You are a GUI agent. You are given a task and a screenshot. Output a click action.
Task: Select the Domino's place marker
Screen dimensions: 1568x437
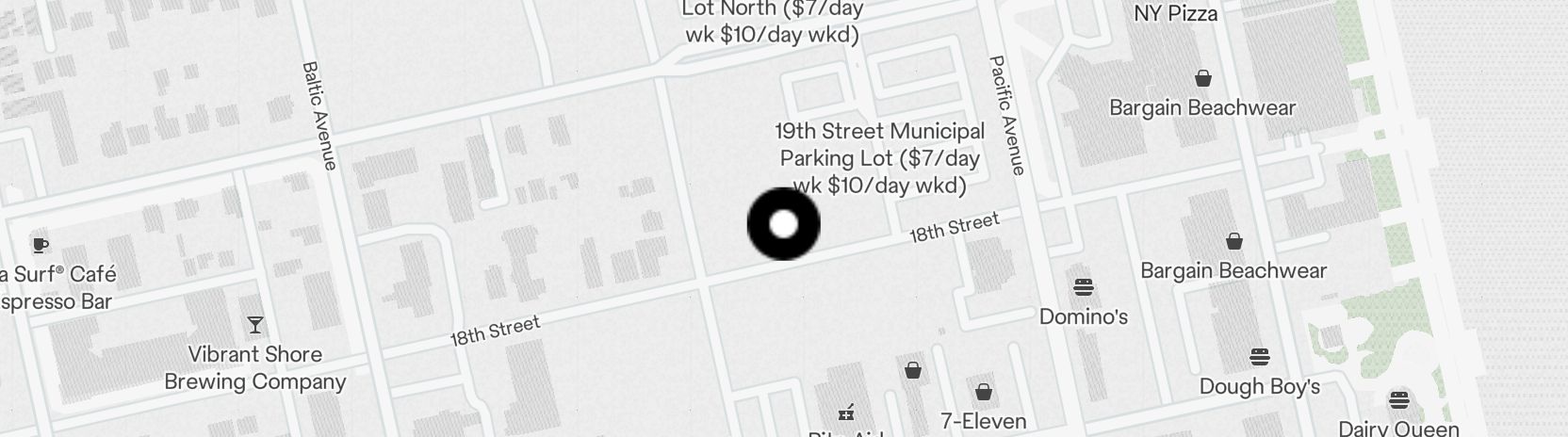pyautogui.click(x=1083, y=287)
